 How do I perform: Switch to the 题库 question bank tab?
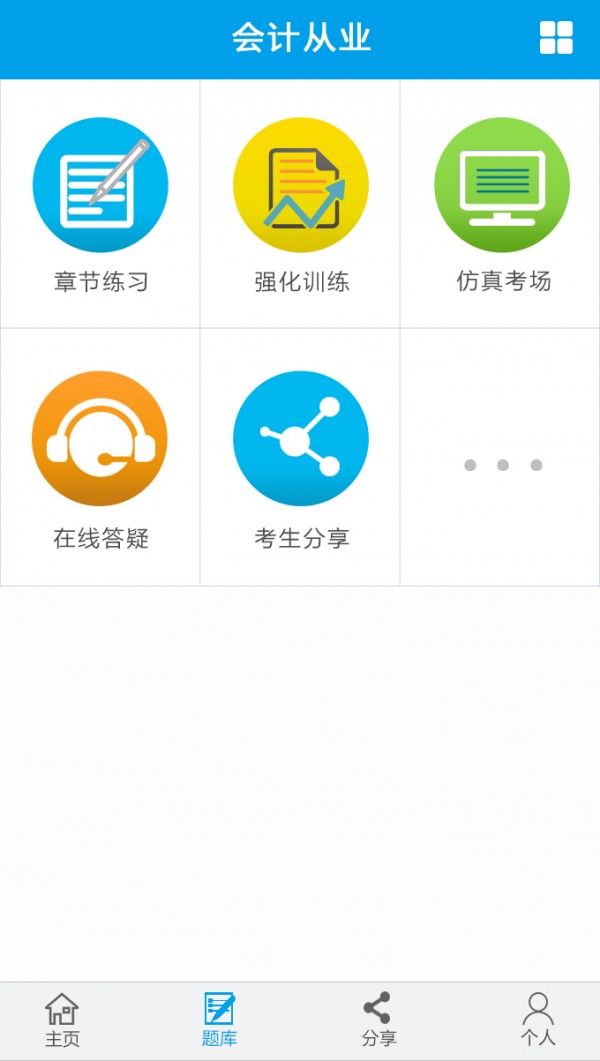pos(219,1020)
